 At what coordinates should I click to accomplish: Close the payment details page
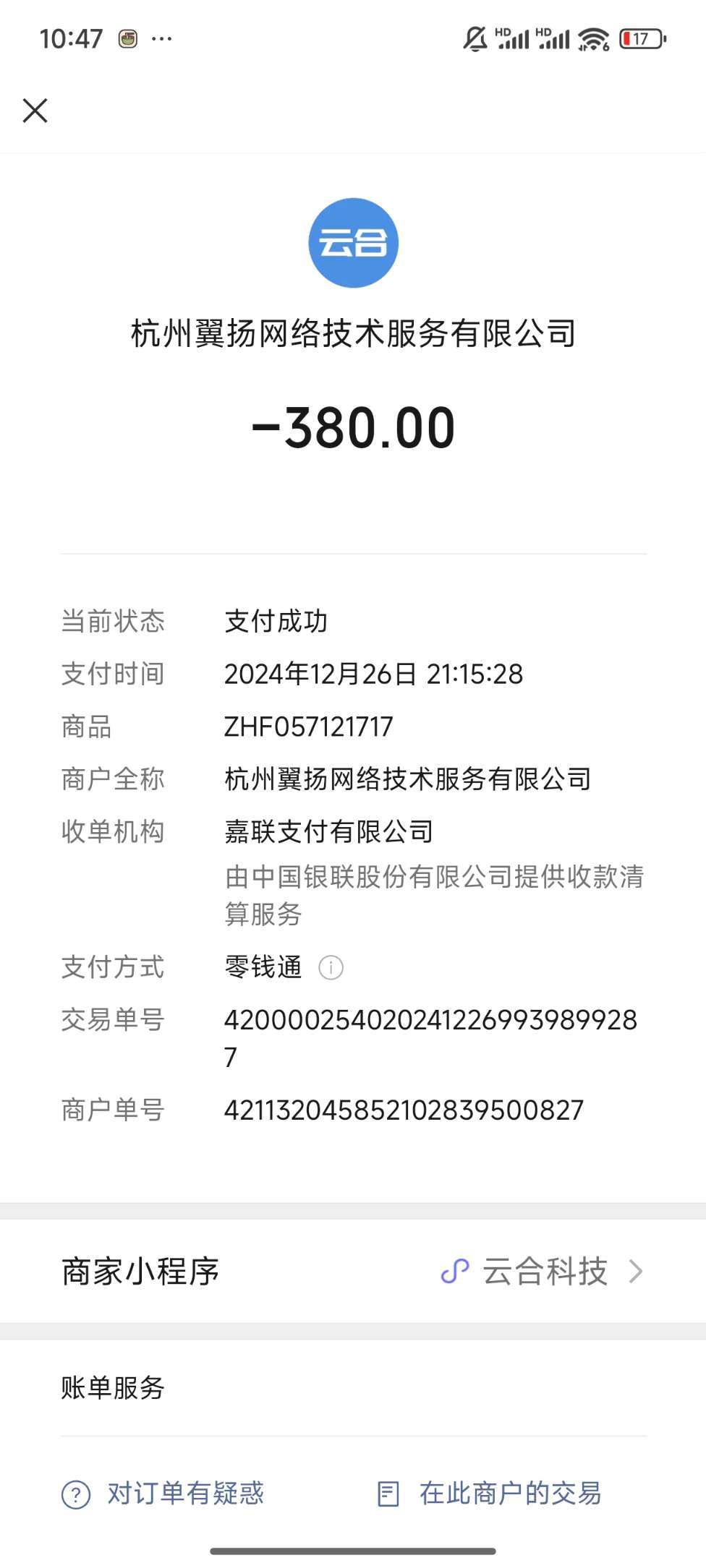tap(35, 111)
